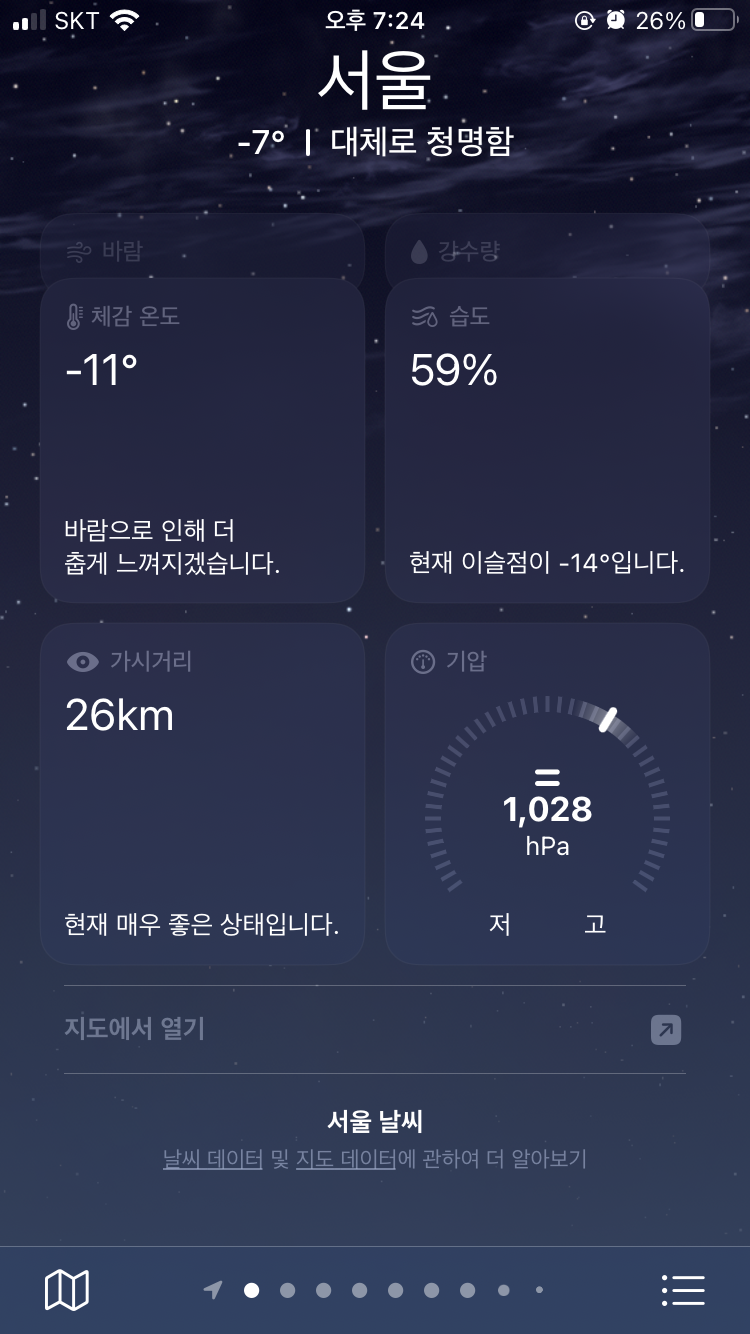This screenshot has width=750, height=1334.
Task: Open the 가시거리 visibility card
Action: click(202, 793)
